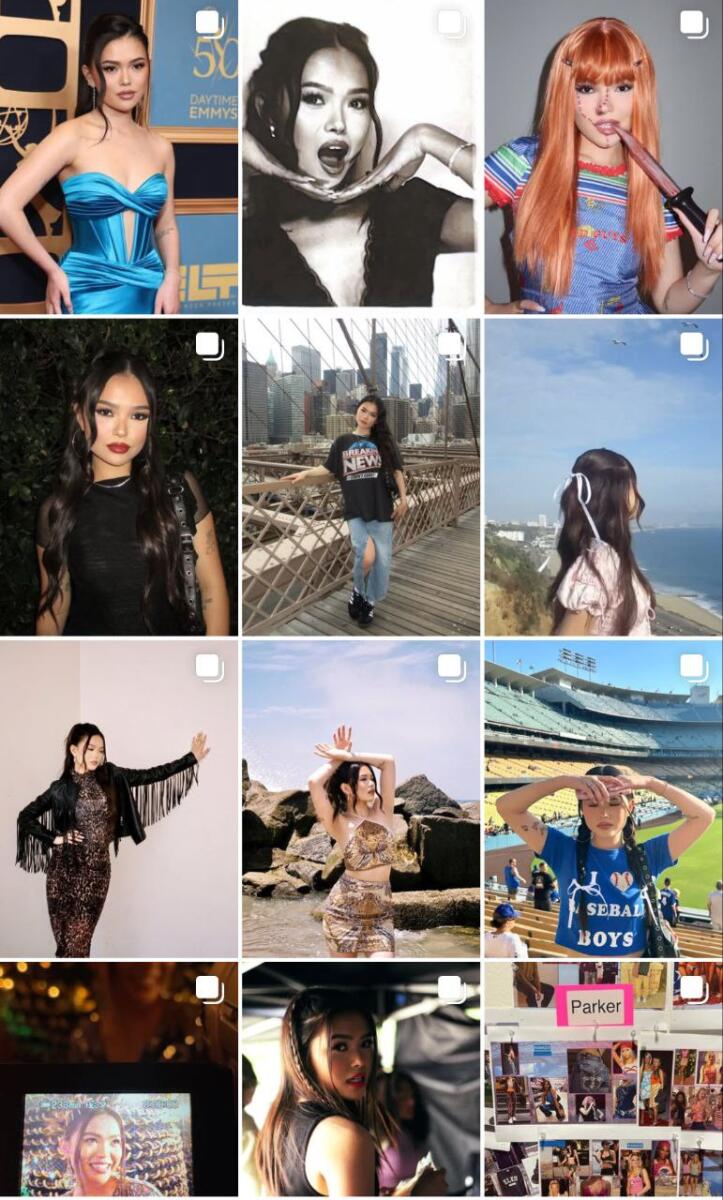The image size is (723, 1200).
Task: Tap the post posing on seaside rocks
Action: [x=360, y=799]
